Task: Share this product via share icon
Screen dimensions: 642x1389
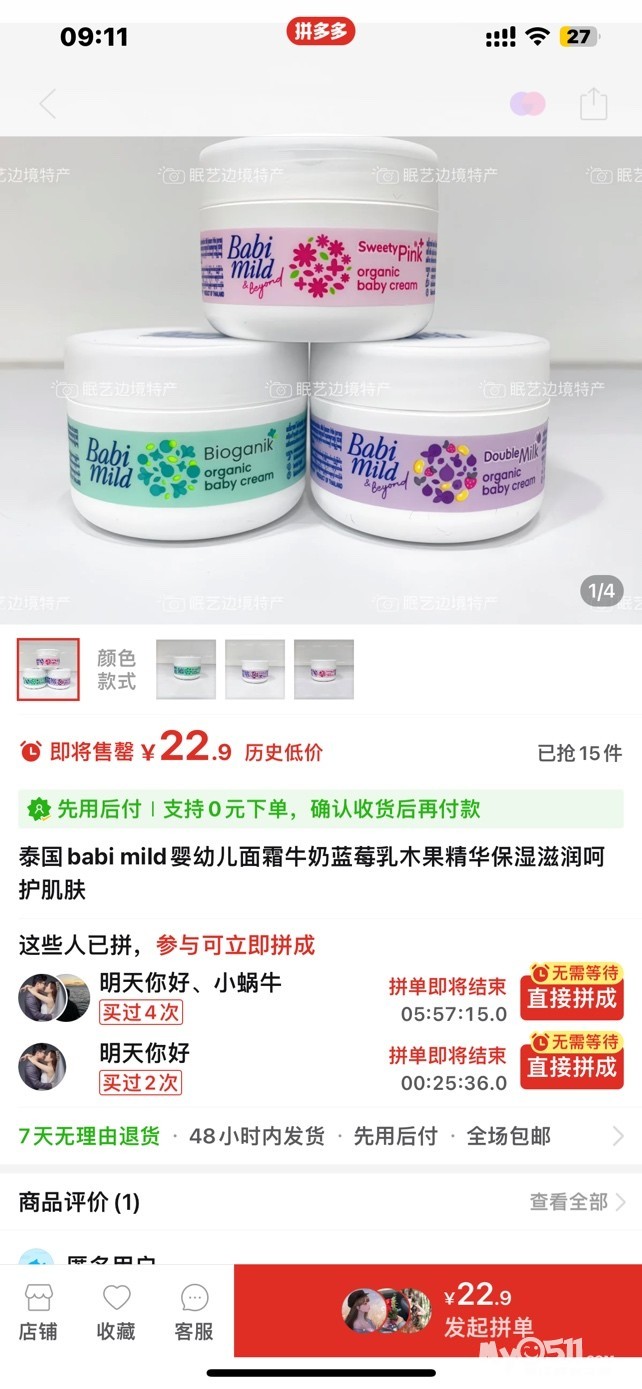Action: click(x=593, y=104)
